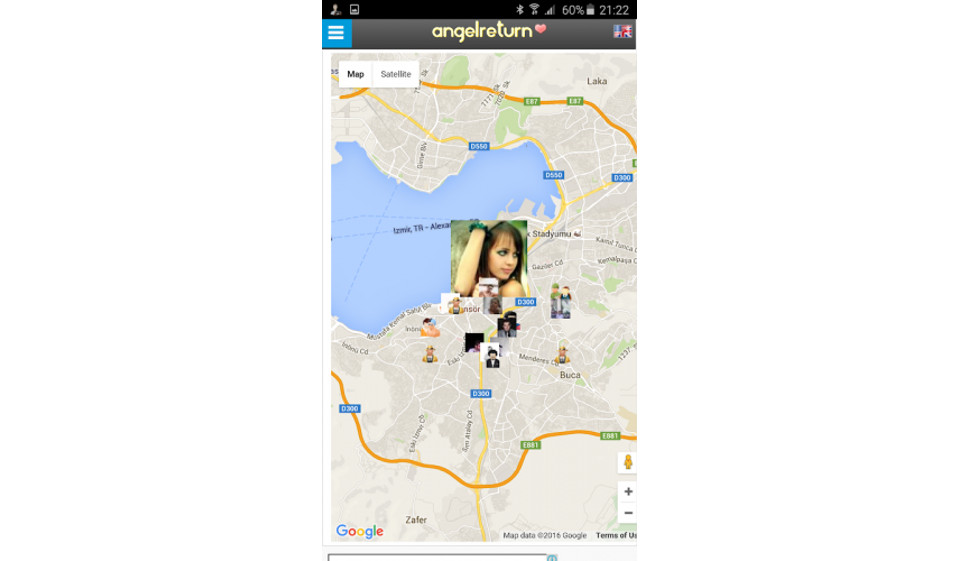
Task: Activate the Street View pegman
Action: coord(628,462)
